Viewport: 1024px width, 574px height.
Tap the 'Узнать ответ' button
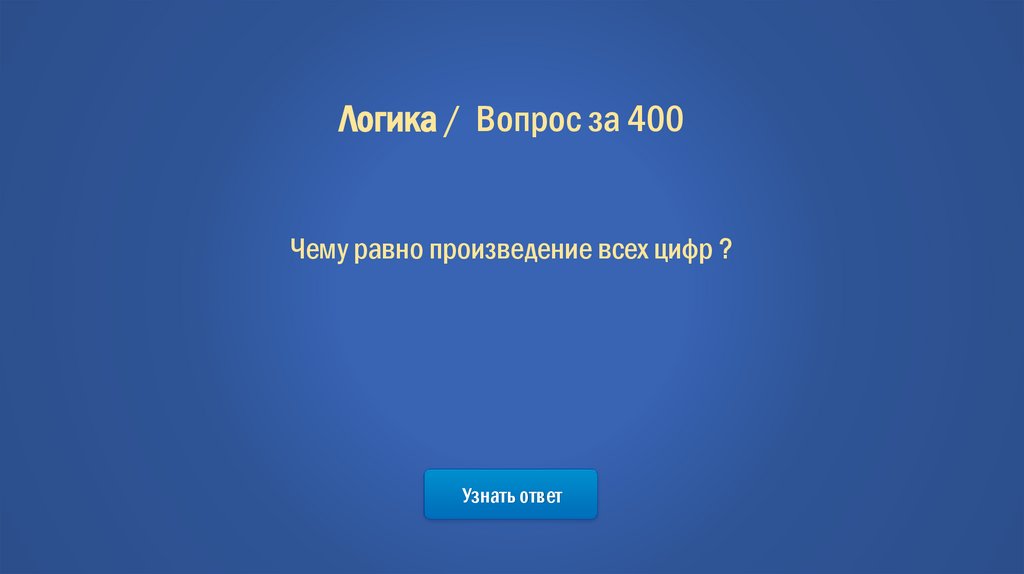pos(511,495)
